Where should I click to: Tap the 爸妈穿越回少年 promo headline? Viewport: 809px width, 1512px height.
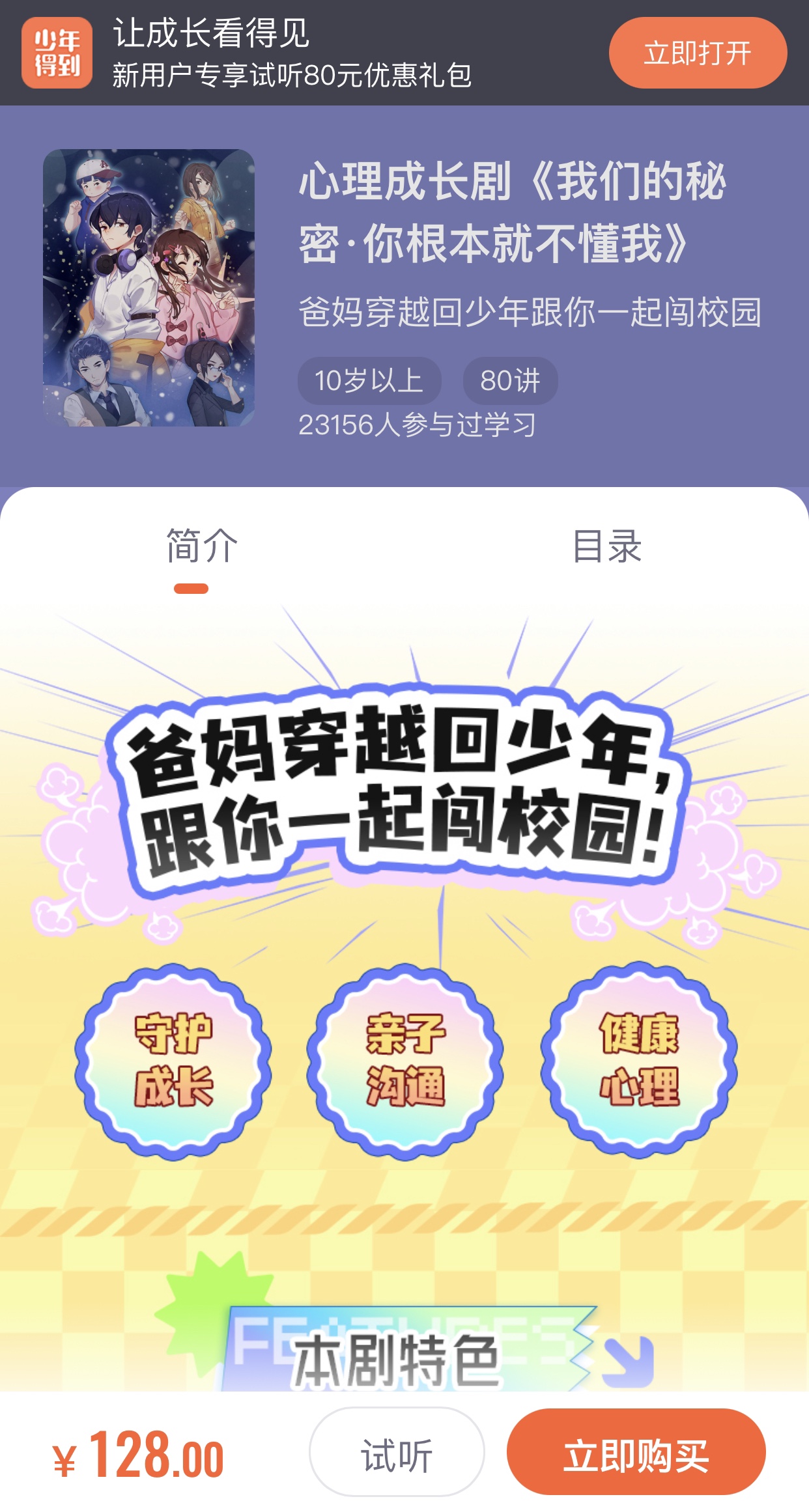tap(404, 794)
